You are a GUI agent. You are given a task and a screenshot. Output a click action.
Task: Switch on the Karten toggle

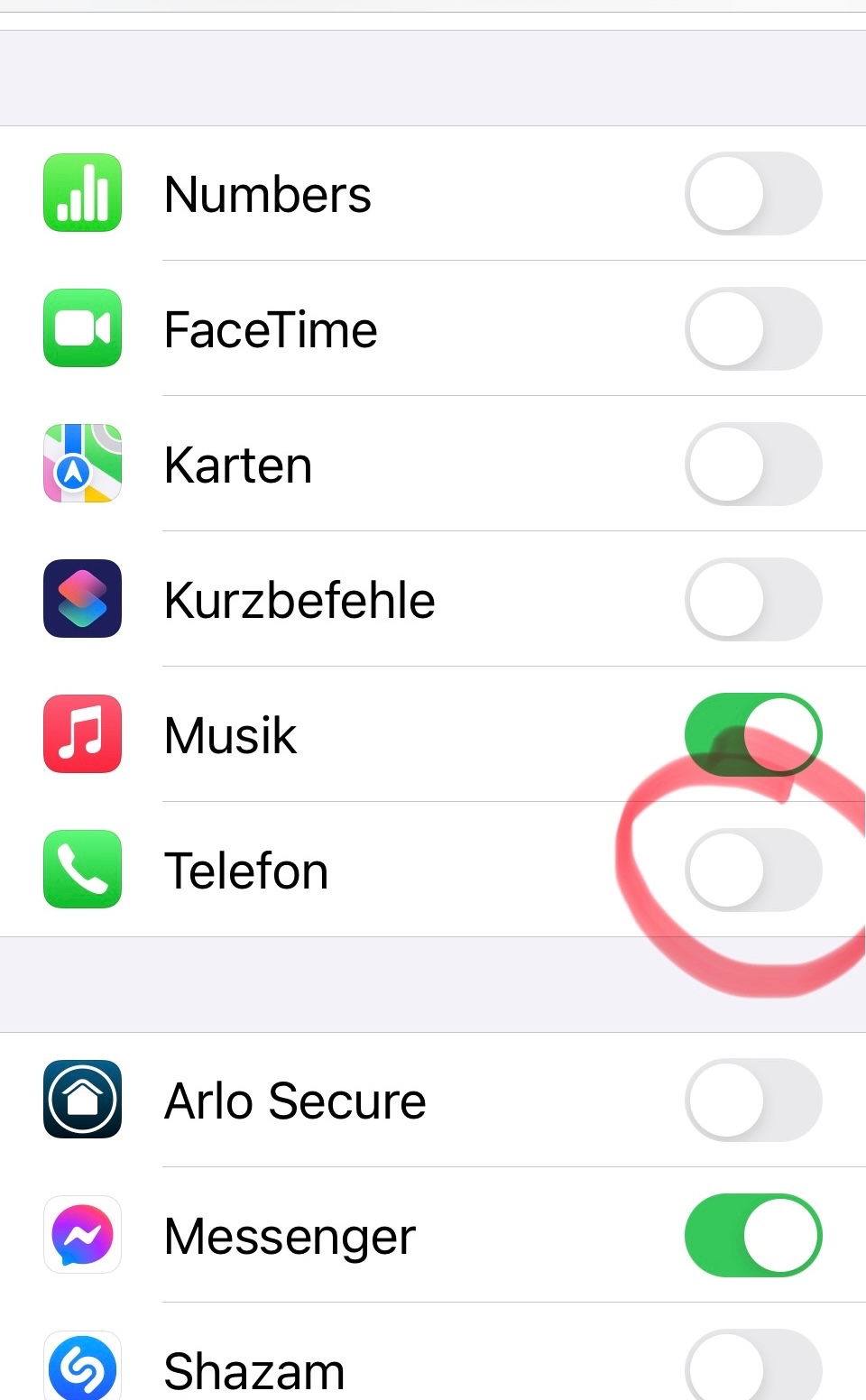(753, 465)
